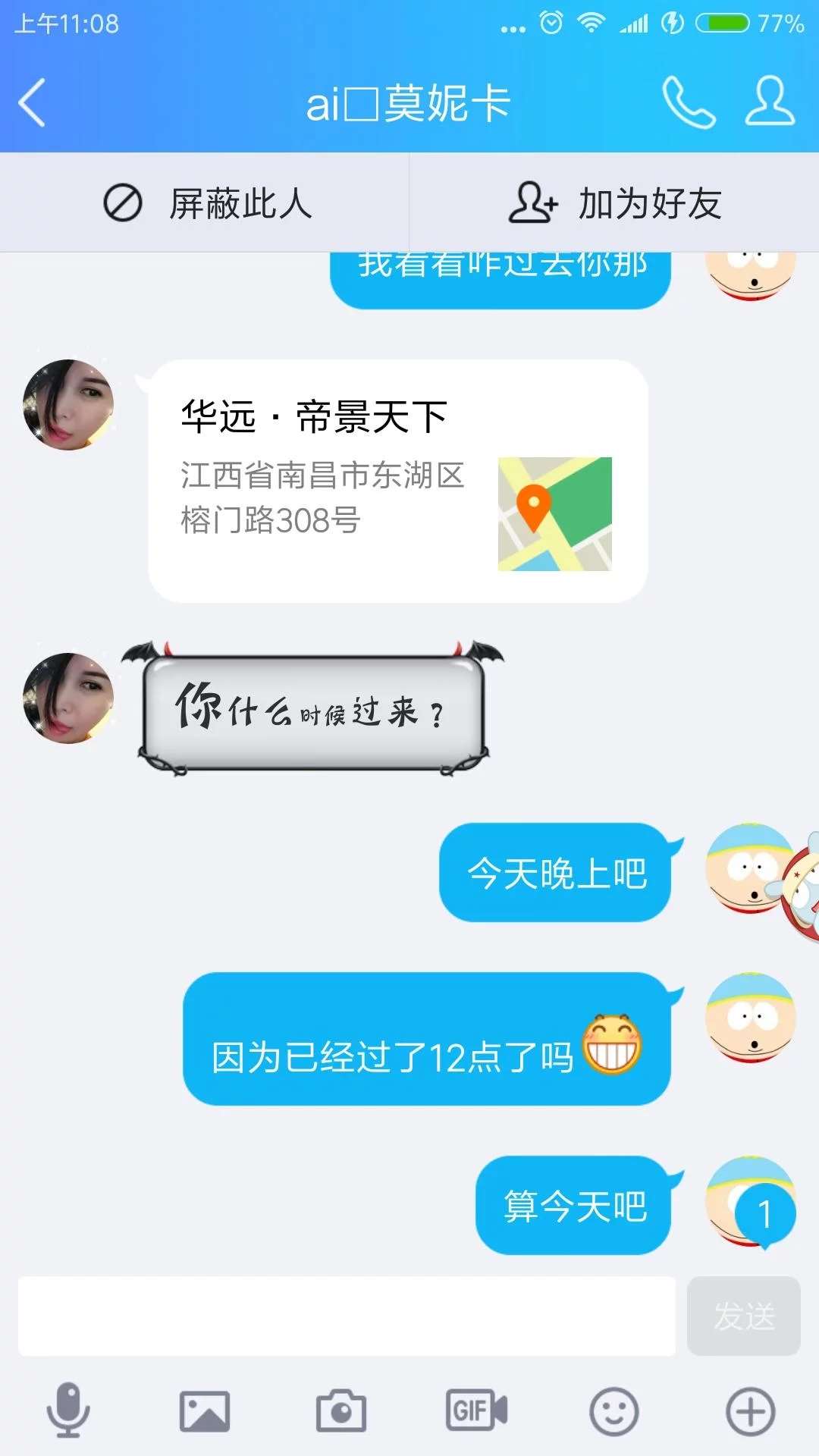Open the GIF video recorder

click(x=476, y=1410)
